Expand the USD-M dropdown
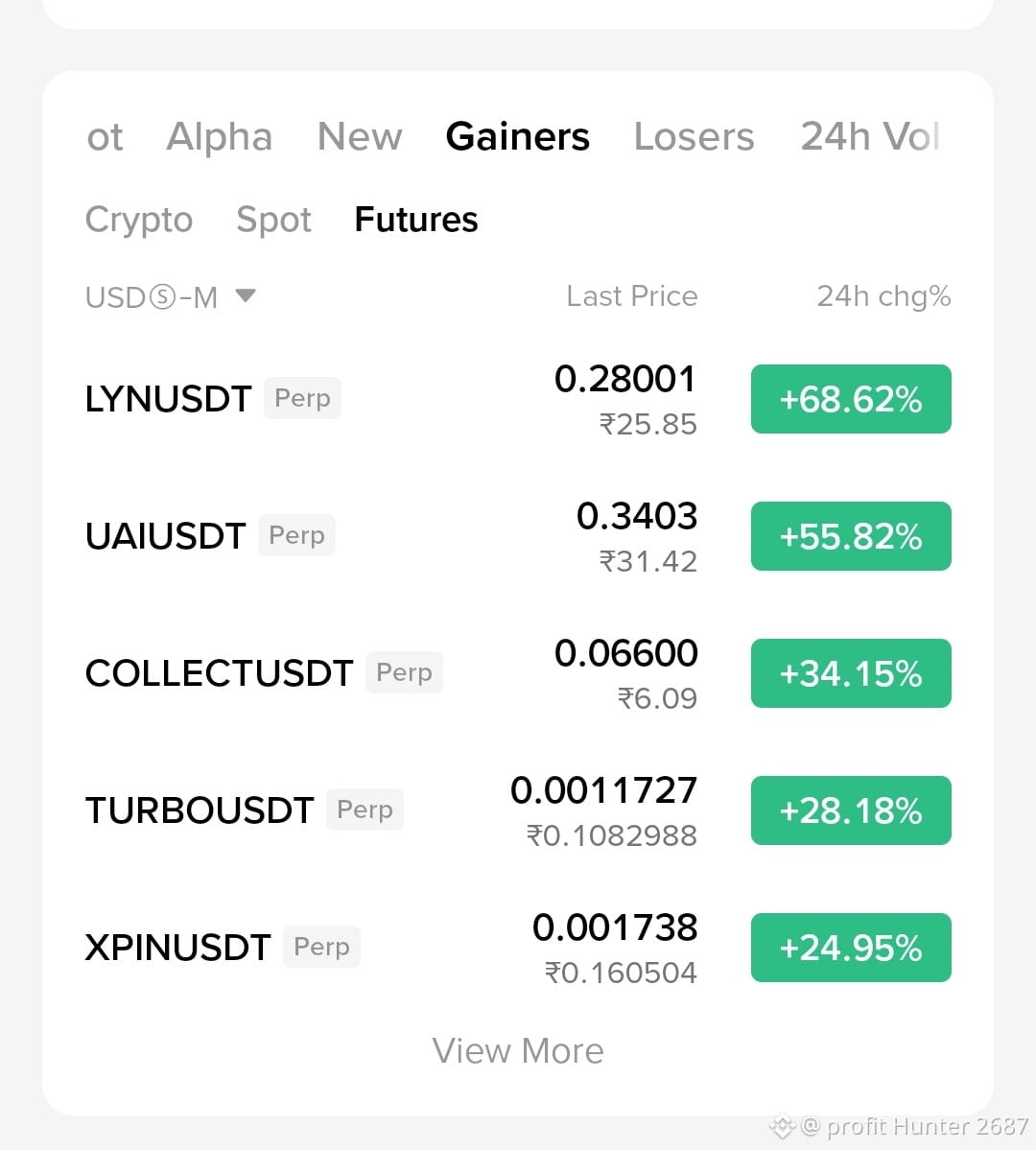The image size is (1036, 1150). pyautogui.click(x=170, y=297)
